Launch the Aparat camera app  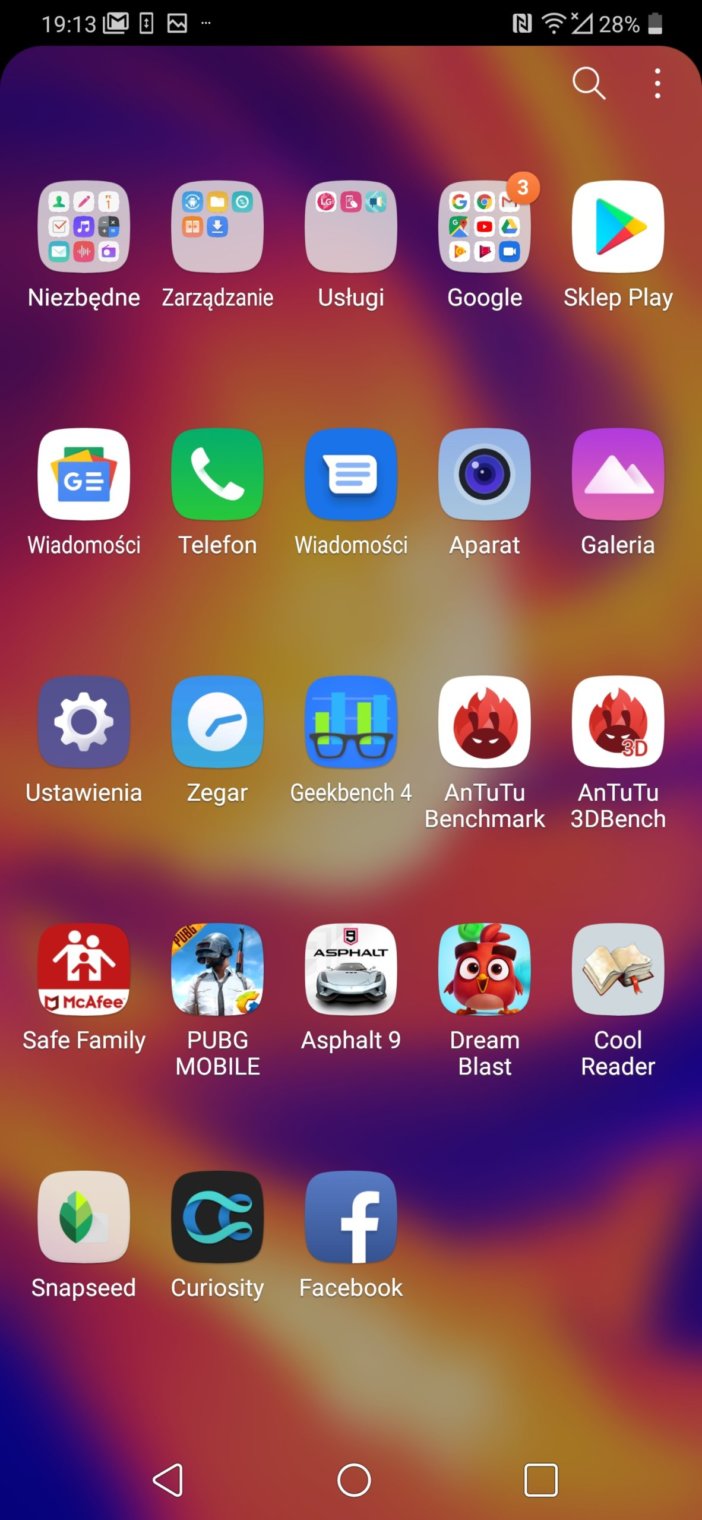point(485,474)
